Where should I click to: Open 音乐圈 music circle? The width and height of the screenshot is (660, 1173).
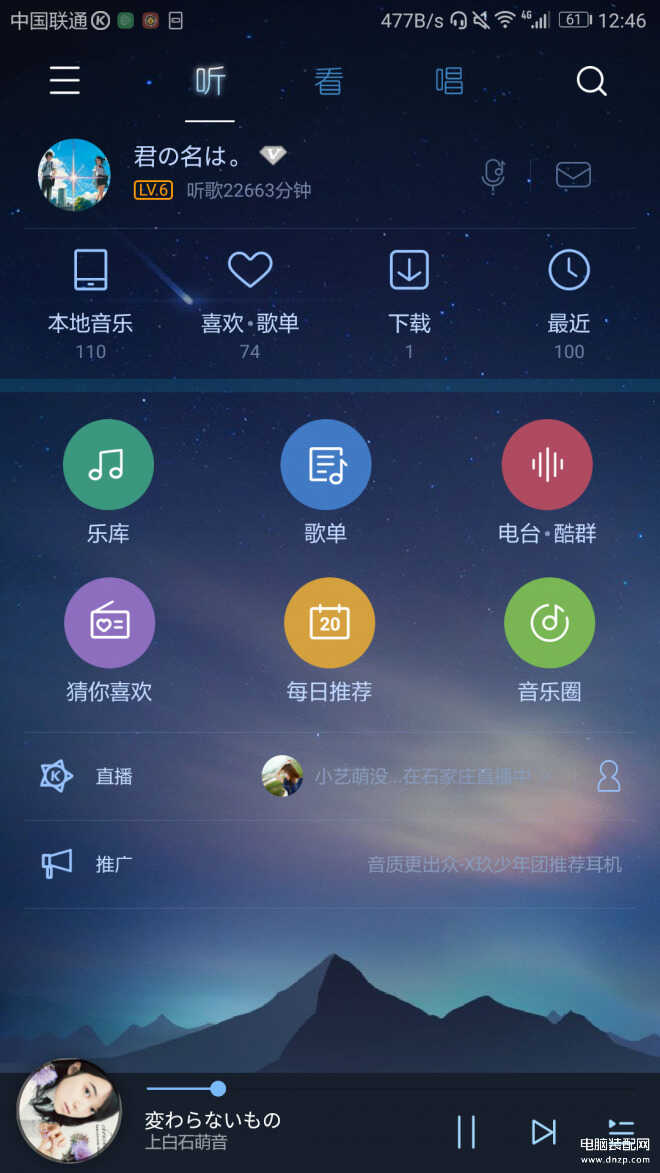549,623
